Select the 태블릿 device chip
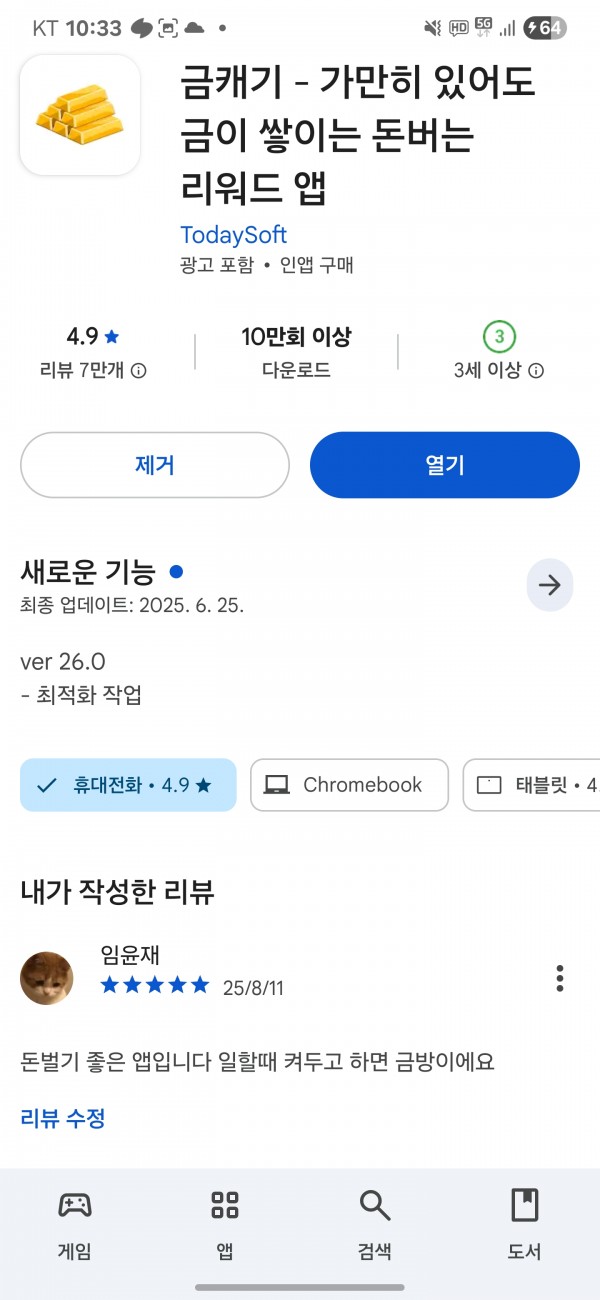 pyautogui.click(x=531, y=785)
